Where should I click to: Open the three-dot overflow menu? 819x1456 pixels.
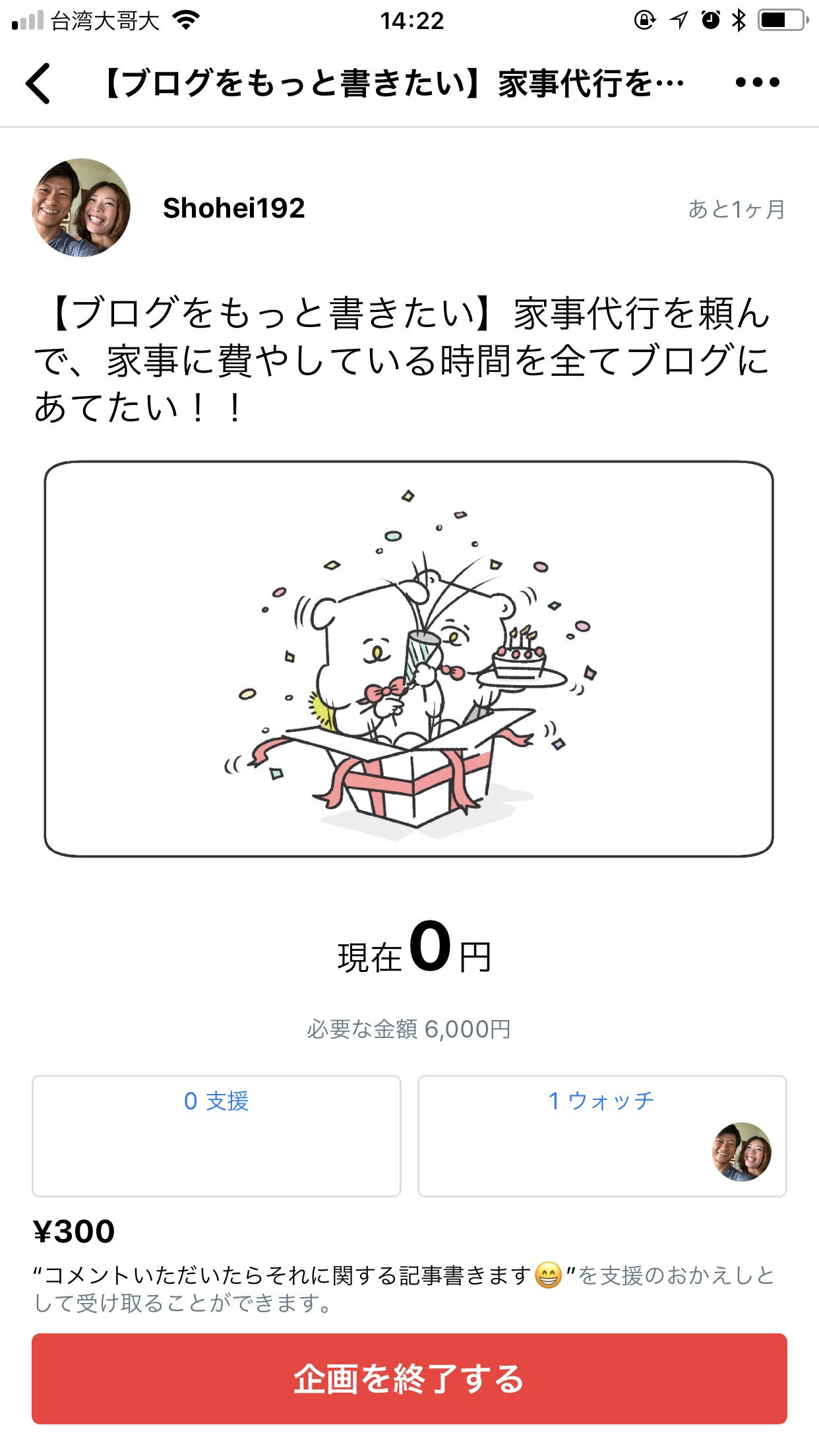point(757,82)
